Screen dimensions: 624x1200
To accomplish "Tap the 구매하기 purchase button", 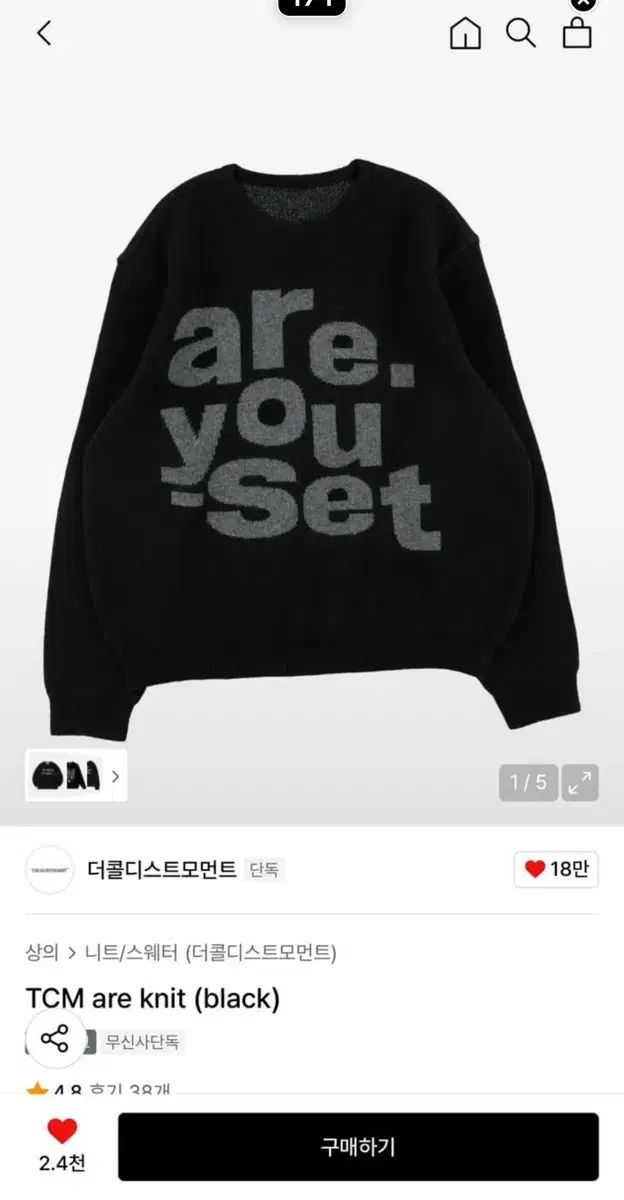I will click(358, 1147).
